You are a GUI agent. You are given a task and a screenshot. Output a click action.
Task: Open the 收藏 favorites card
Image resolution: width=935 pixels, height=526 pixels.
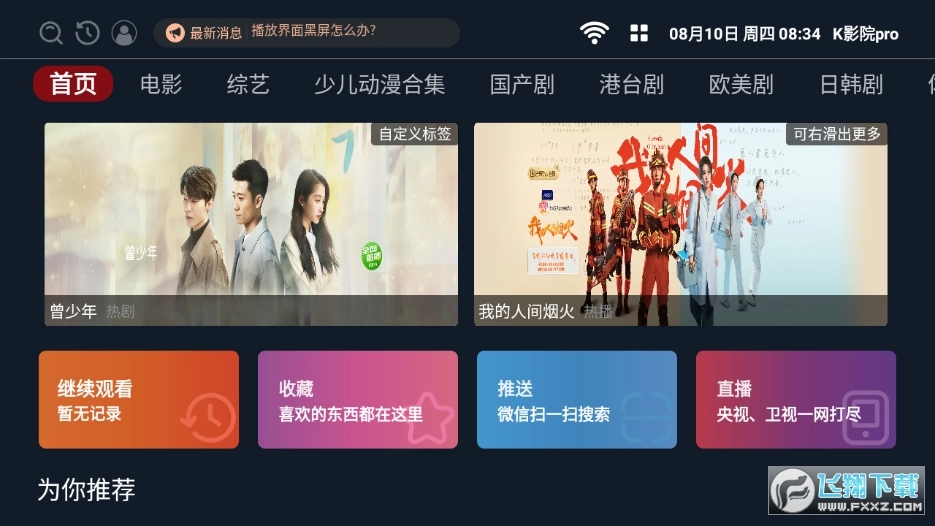pos(358,400)
